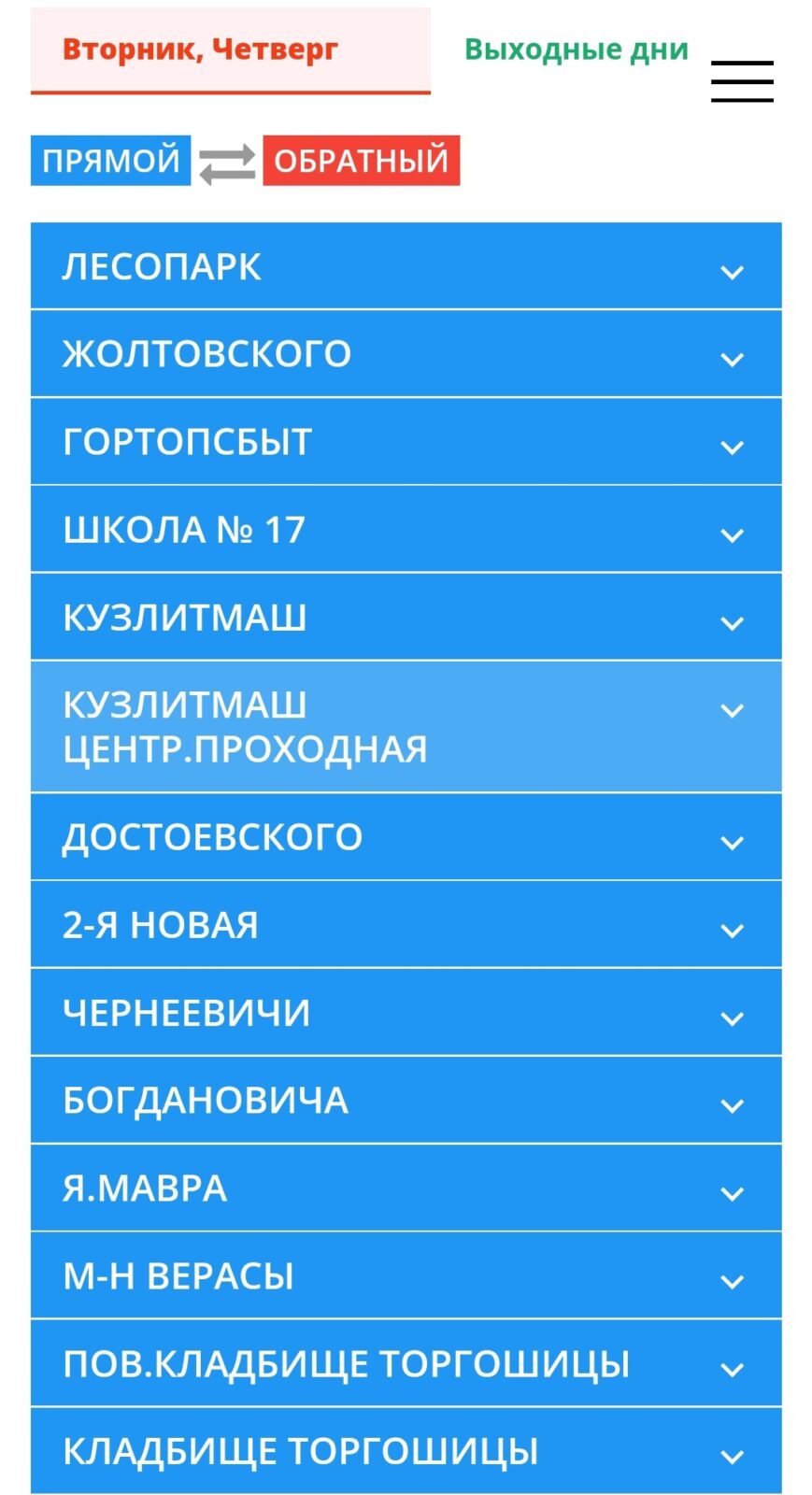The width and height of the screenshot is (812, 1495).
Task: Expand the ЖОЛТОВСКОГО stop
Action: tap(406, 354)
